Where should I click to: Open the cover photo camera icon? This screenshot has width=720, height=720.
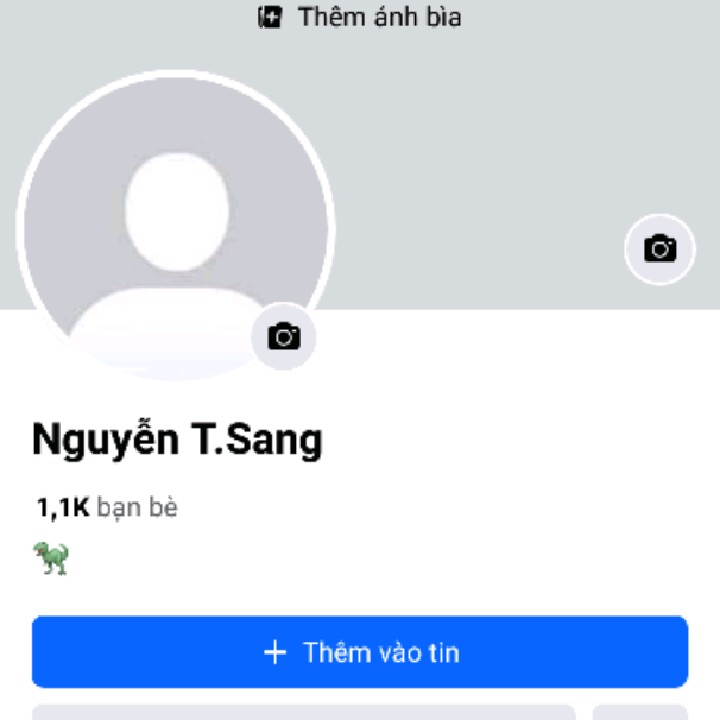pyautogui.click(x=659, y=249)
